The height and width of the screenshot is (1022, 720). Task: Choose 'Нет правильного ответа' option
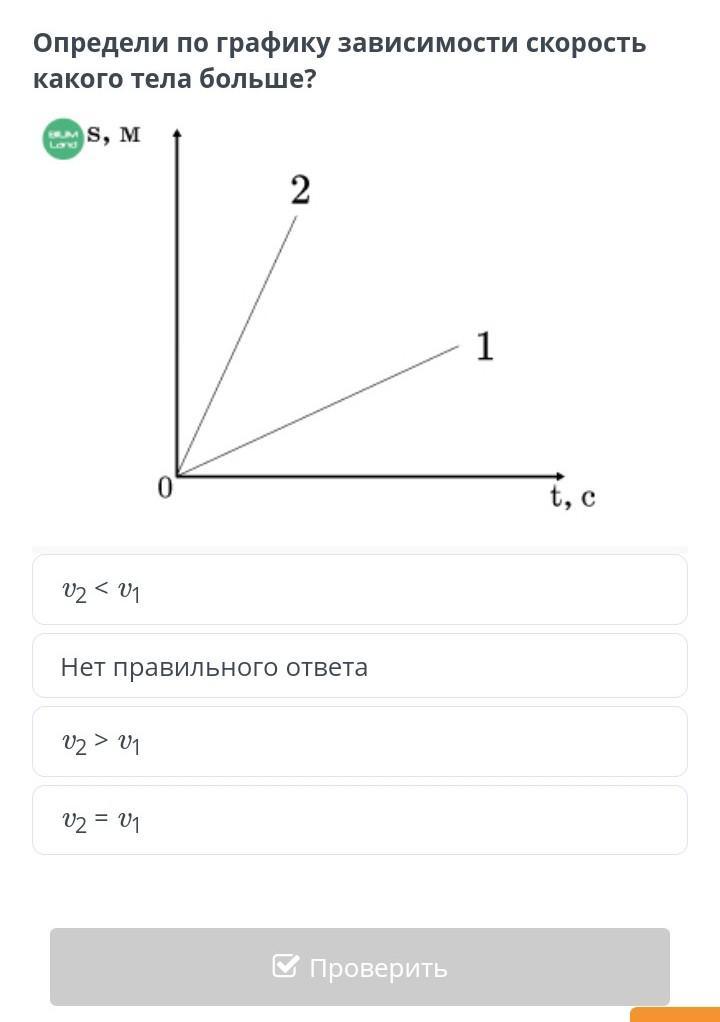point(359,666)
